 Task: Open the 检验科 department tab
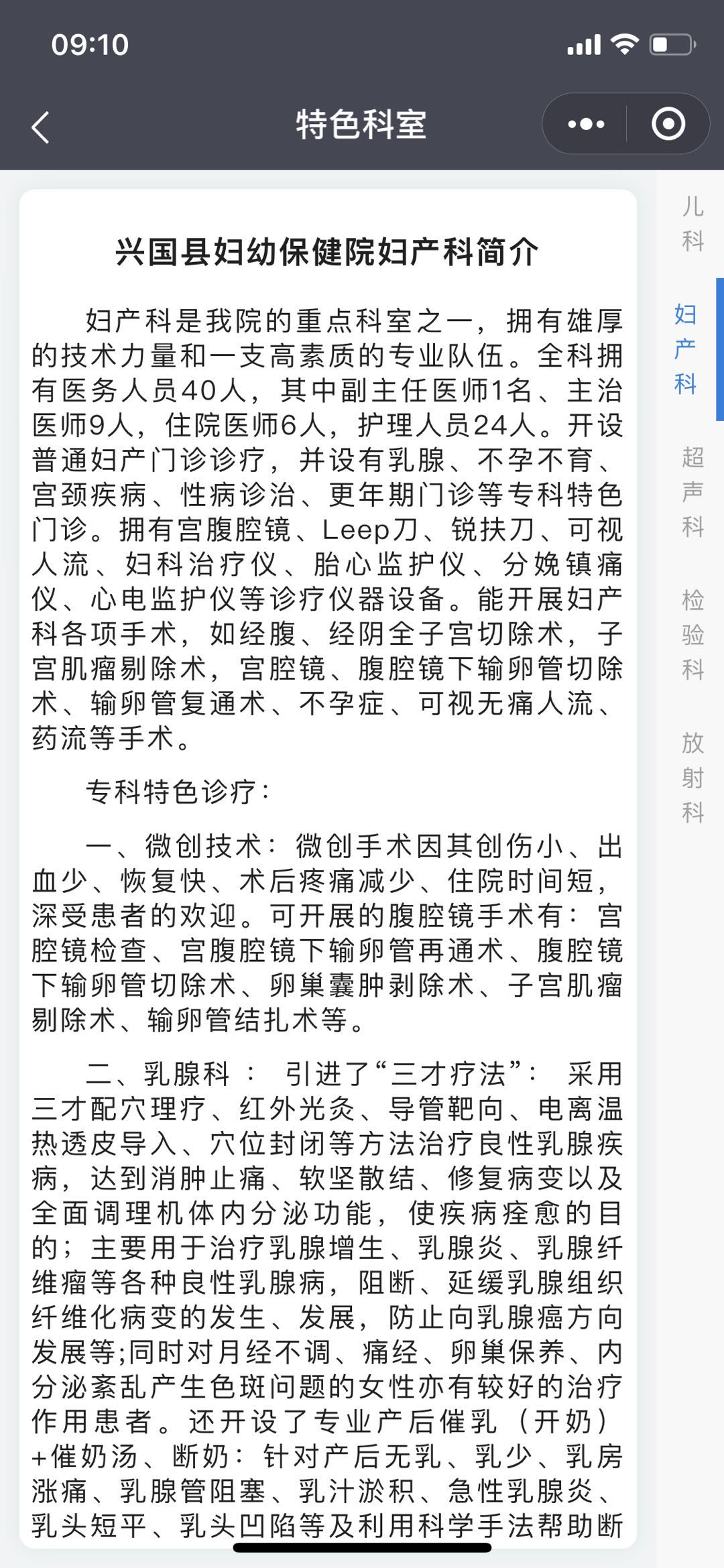[x=692, y=634]
